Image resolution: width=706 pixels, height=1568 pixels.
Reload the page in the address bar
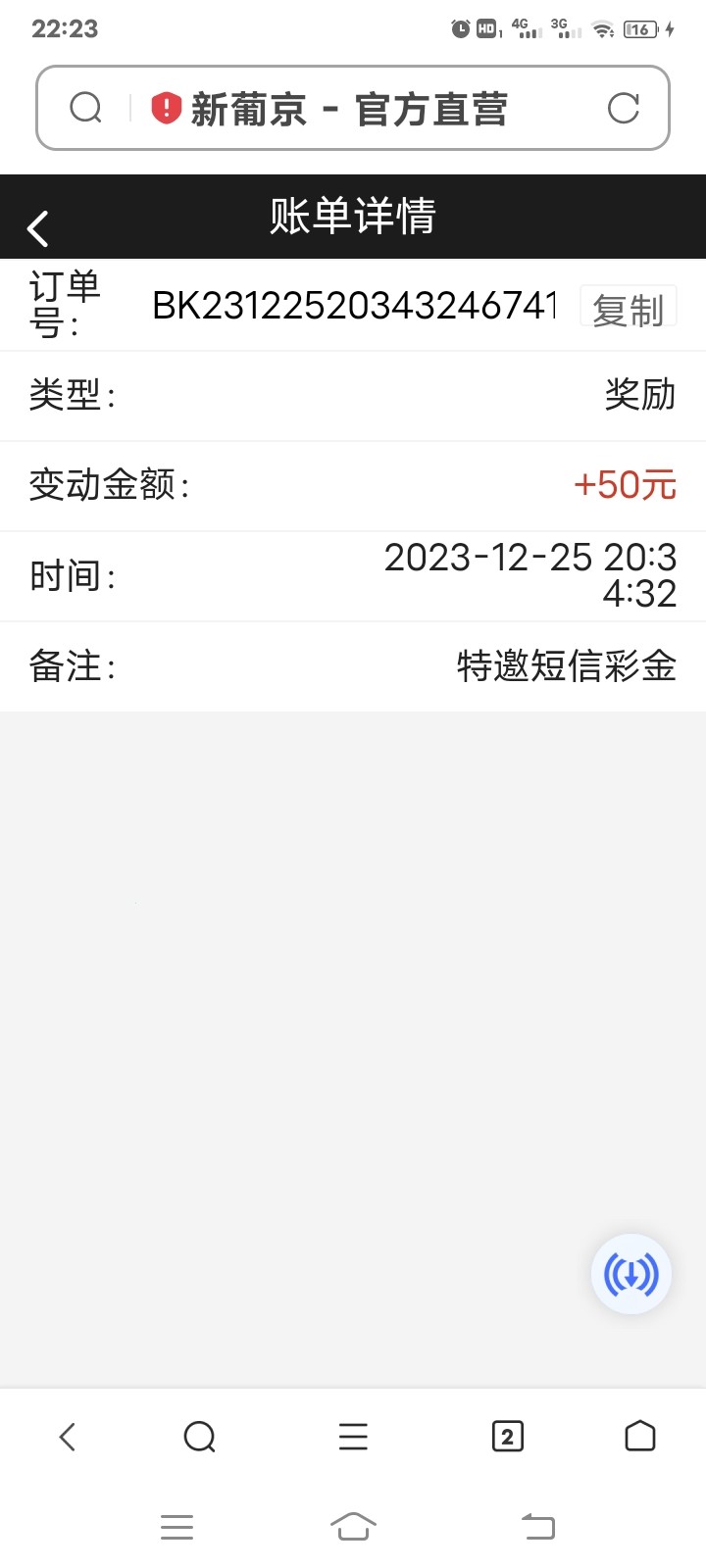click(x=623, y=108)
